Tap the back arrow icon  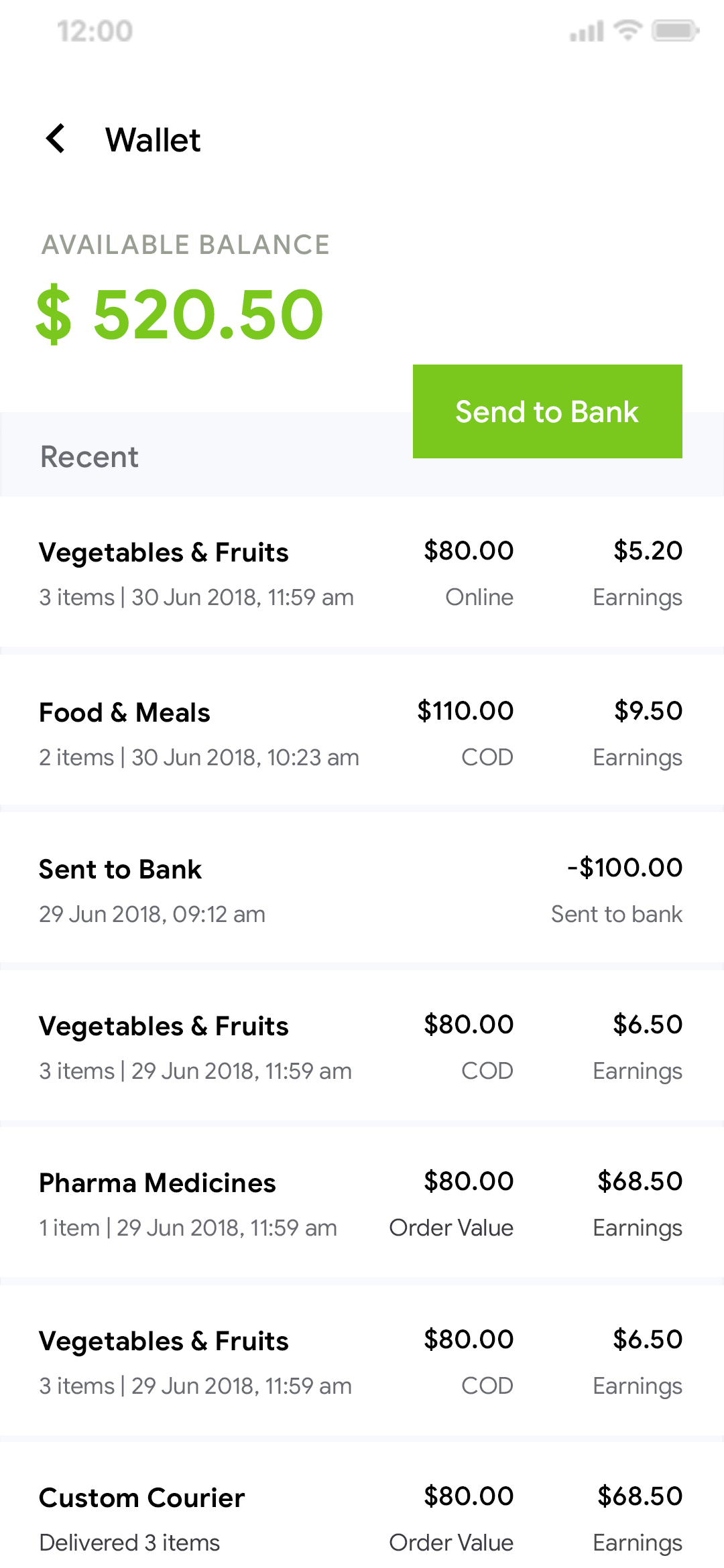(55, 139)
